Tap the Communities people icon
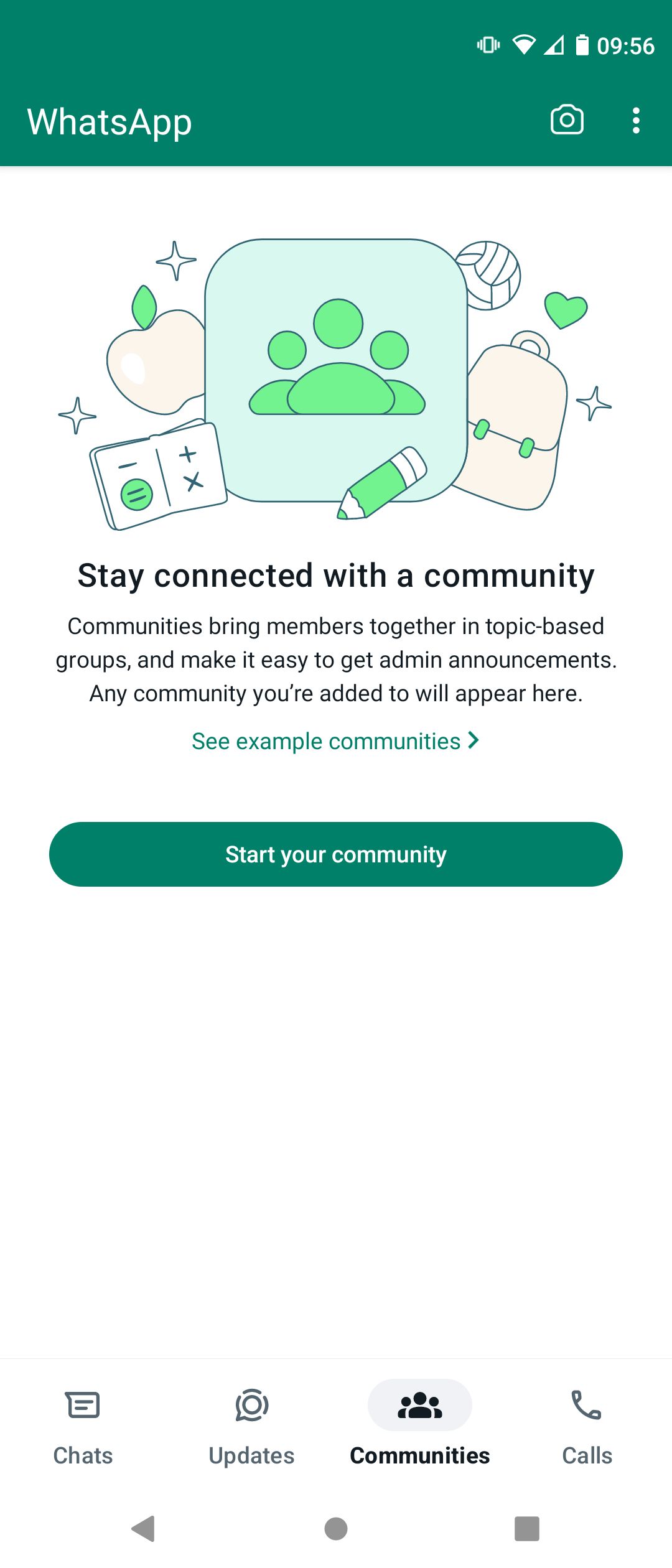672x1568 pixels. [x=419, y=1404]
